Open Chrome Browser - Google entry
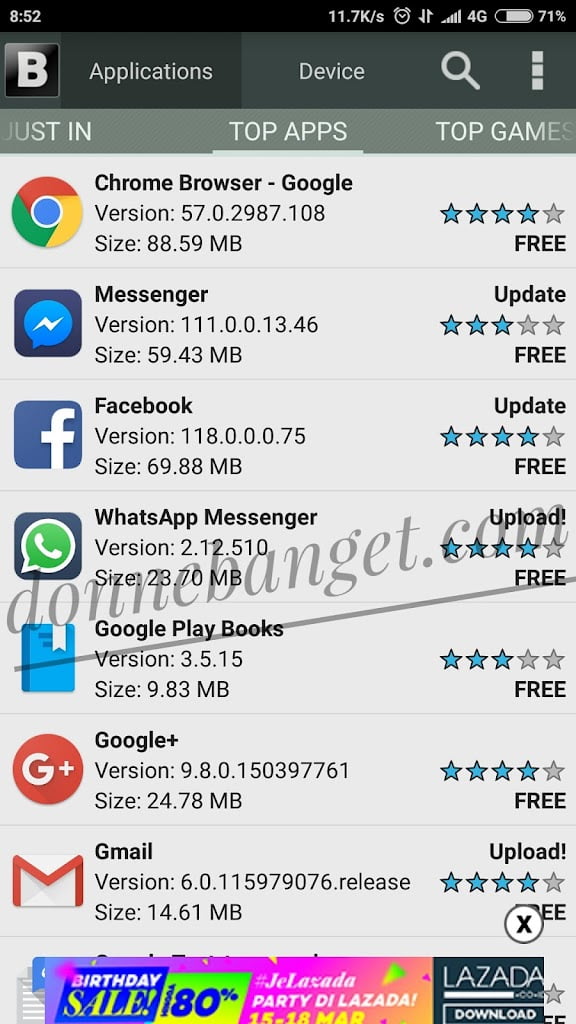576x1024 pixels. 288,212
